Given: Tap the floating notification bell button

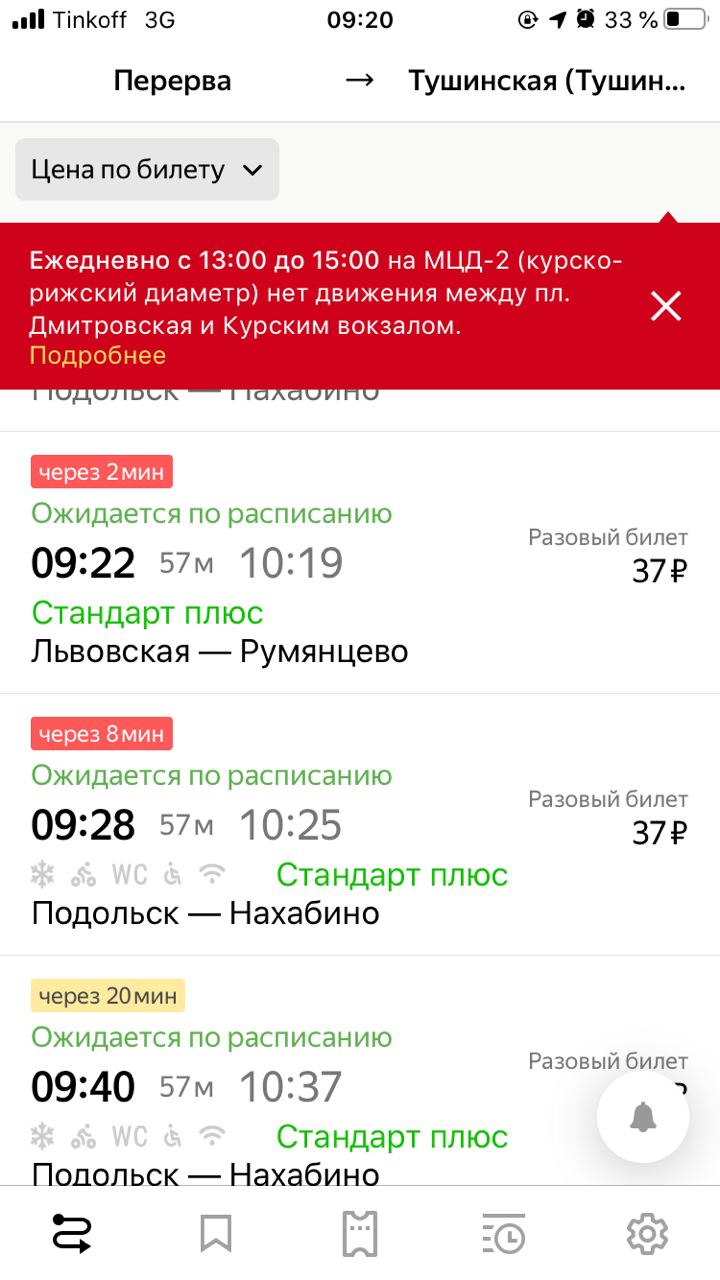Looking at the screenshot, I should tap(643, 1117).
